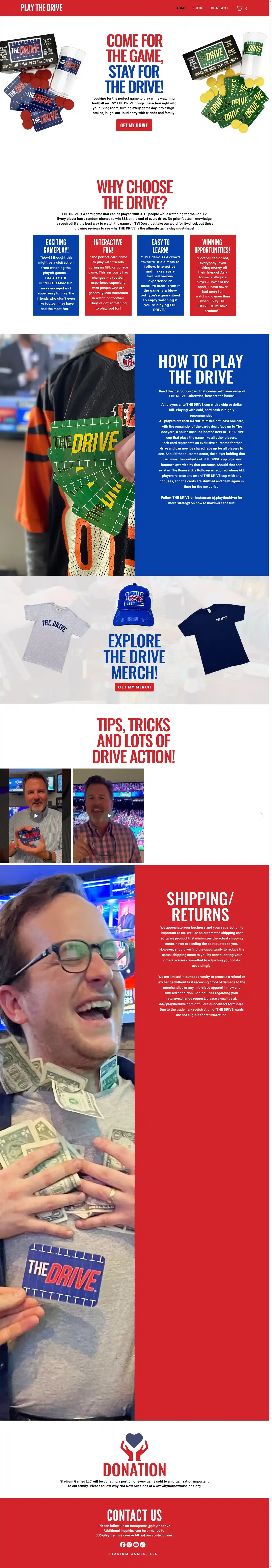Screen dimensions: 272x1568
Task: Open the Instagram icon in footer
Action: 129,1545
